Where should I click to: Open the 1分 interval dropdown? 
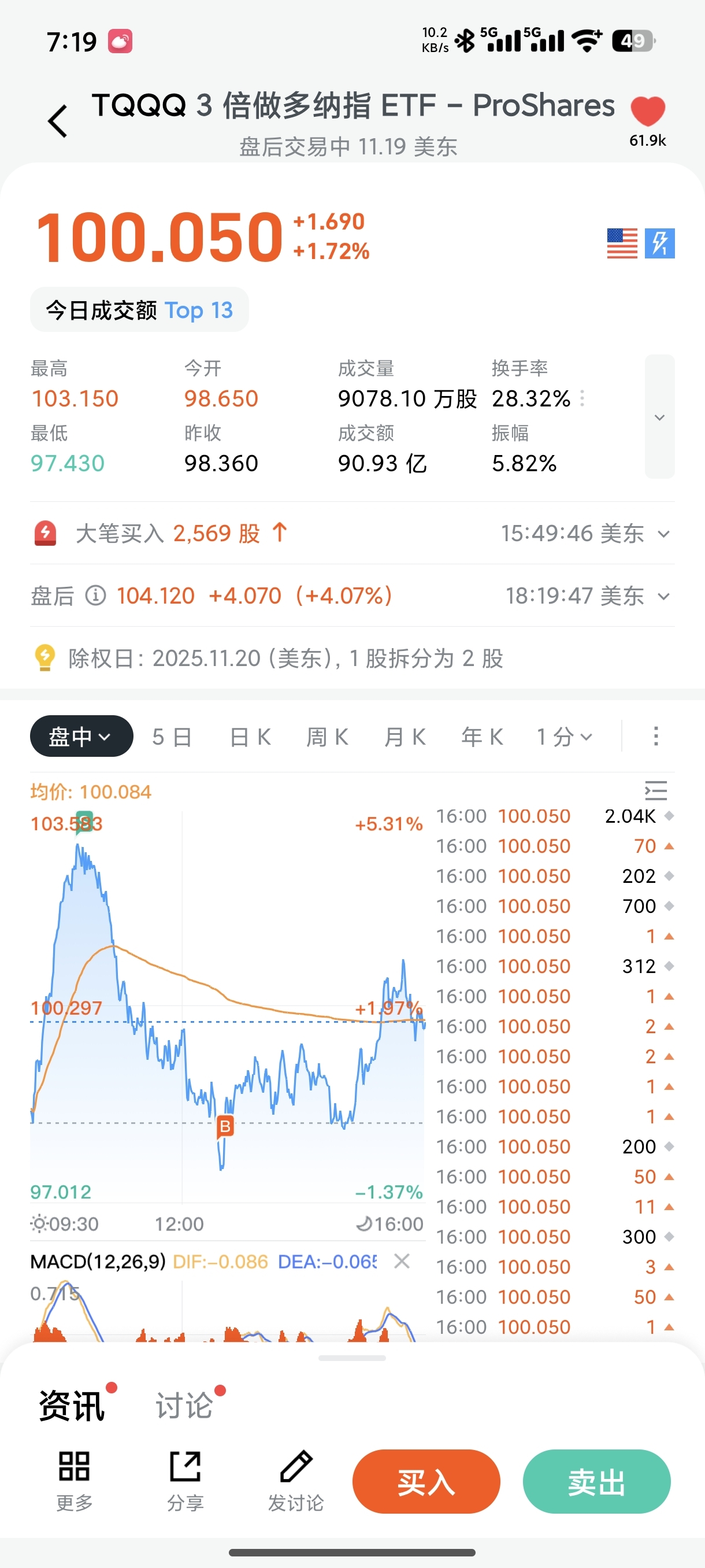click(564, 737)
